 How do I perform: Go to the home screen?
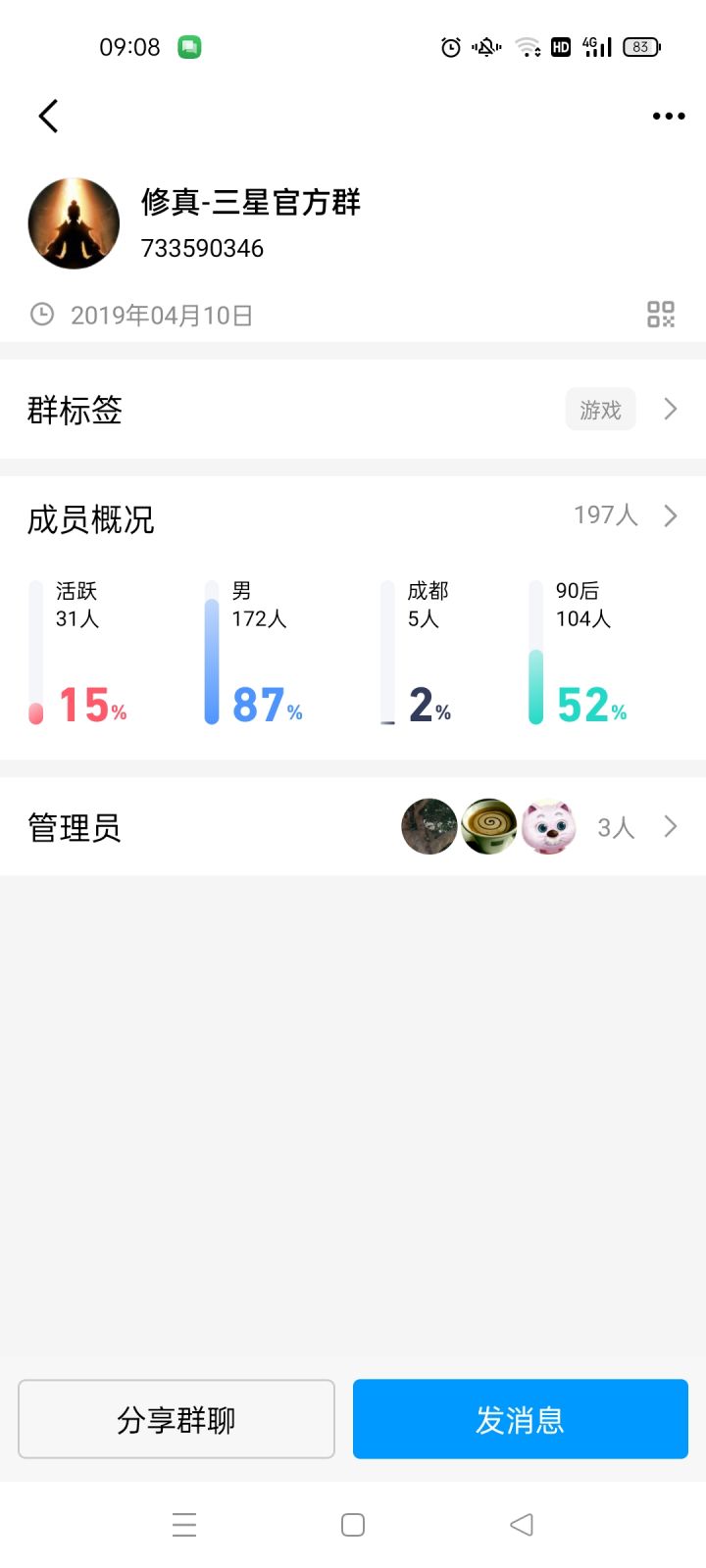coord(353,1525)
